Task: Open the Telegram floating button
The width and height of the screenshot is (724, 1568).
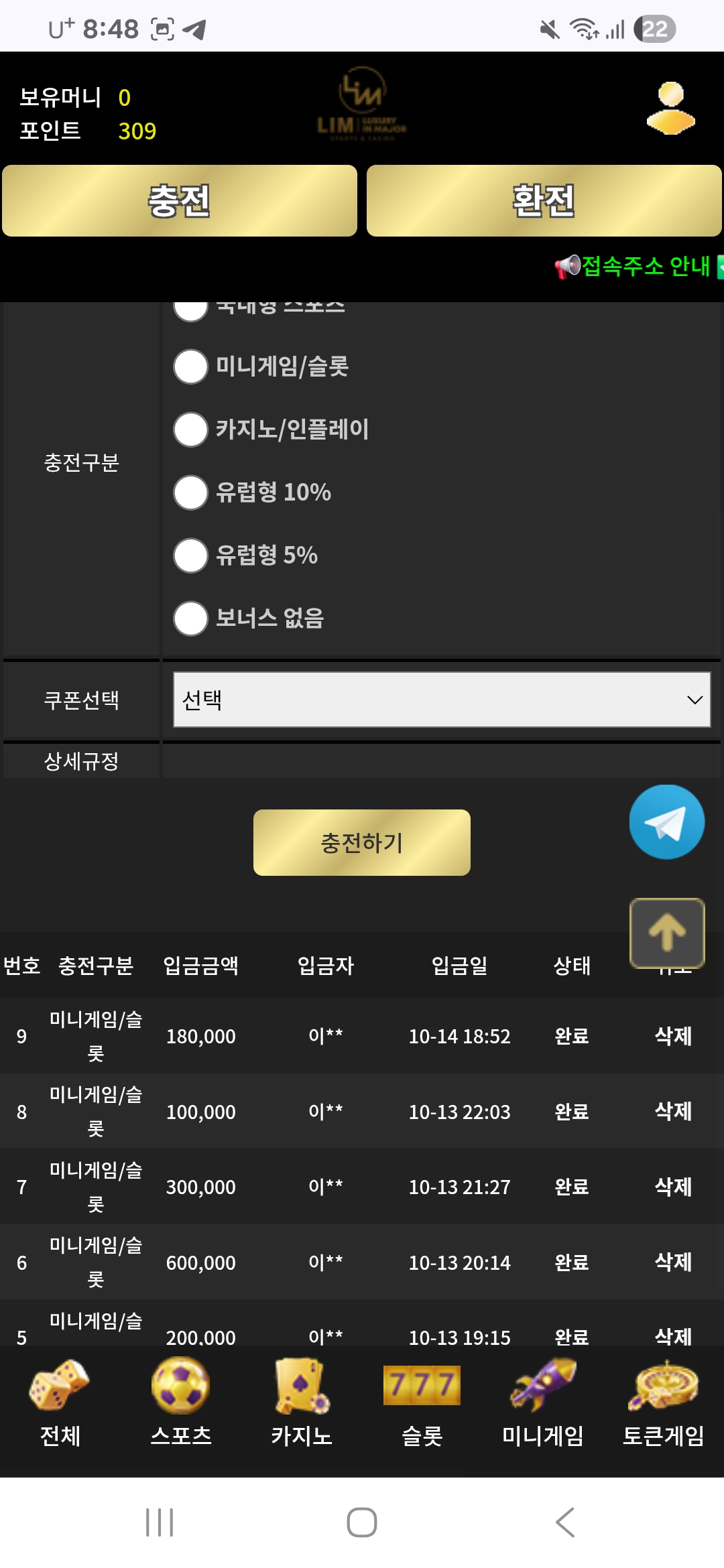Action: click(666, 822)
